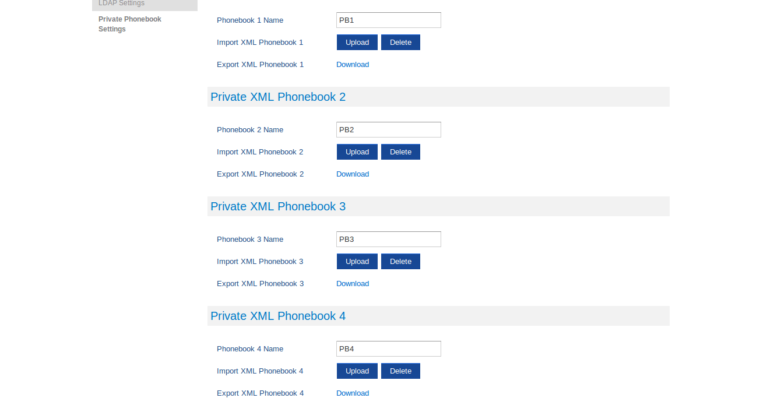This screenshot has width=760, height=405.
Task: Delete imported XML Phonebook 3
Action: click(x=400, y=261)
